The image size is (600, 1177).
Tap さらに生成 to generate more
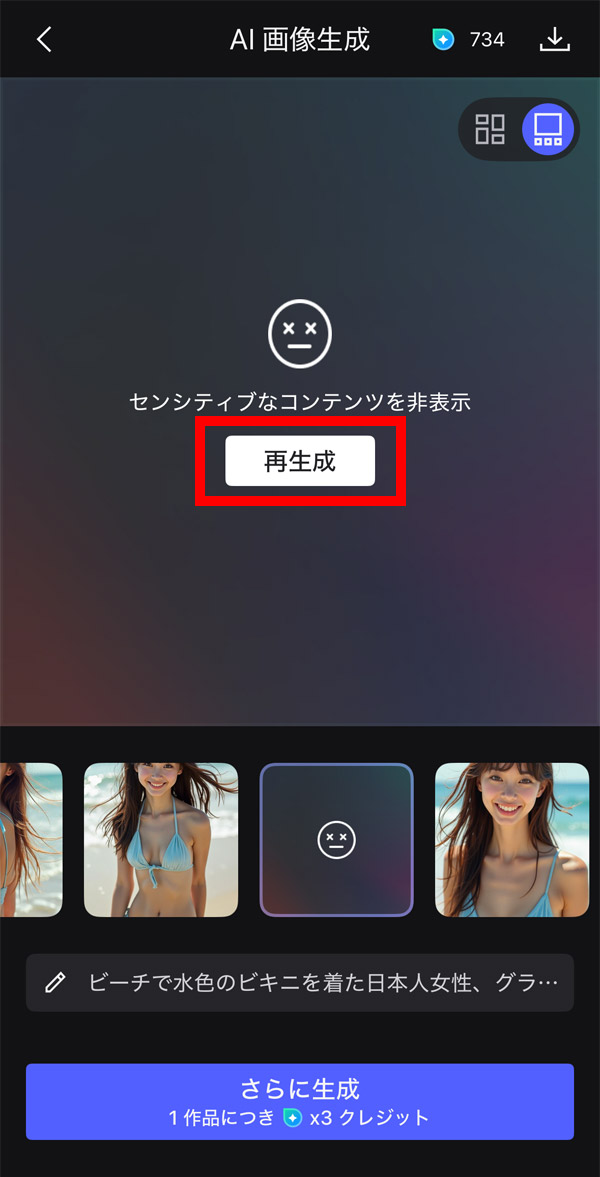tap(300, 1101)
